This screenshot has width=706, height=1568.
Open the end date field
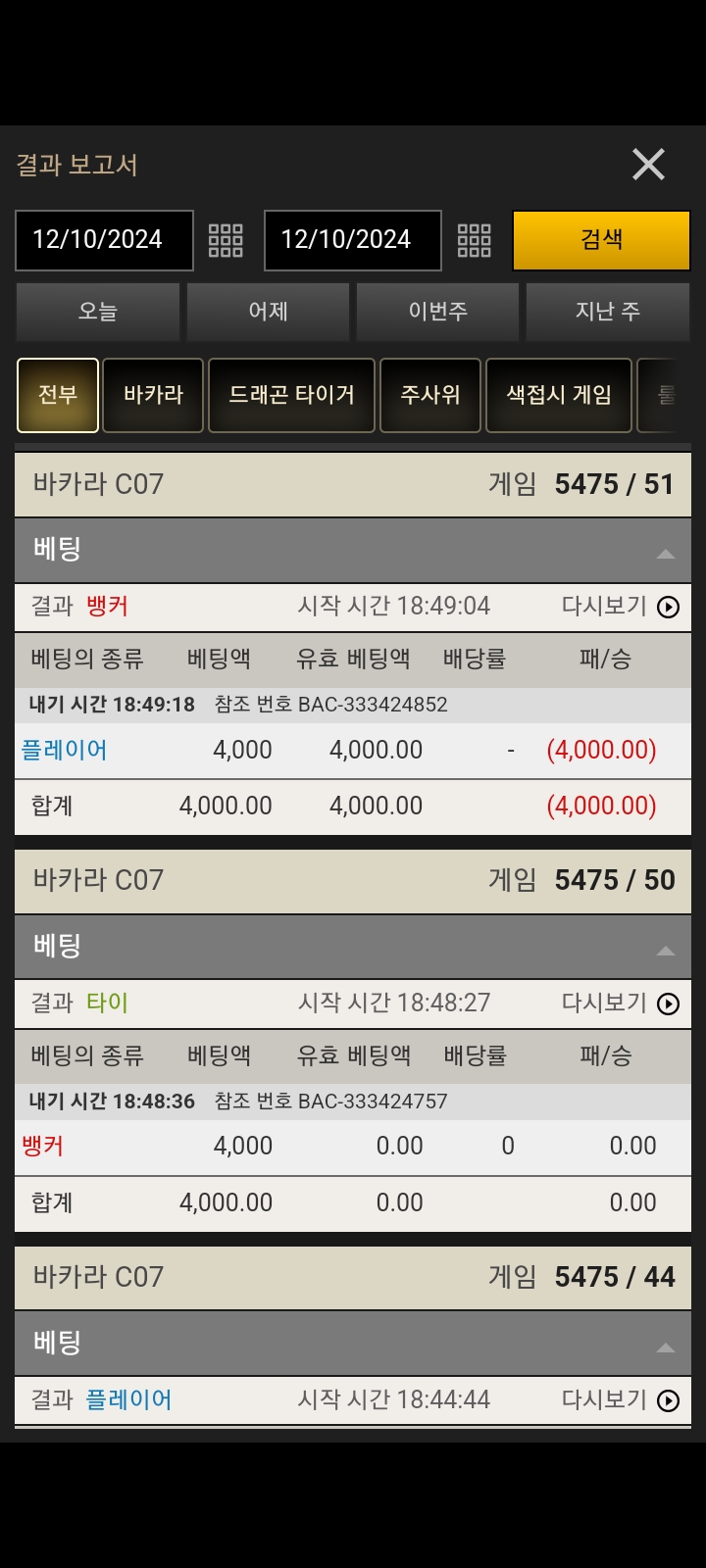click(x=353, y=240)
